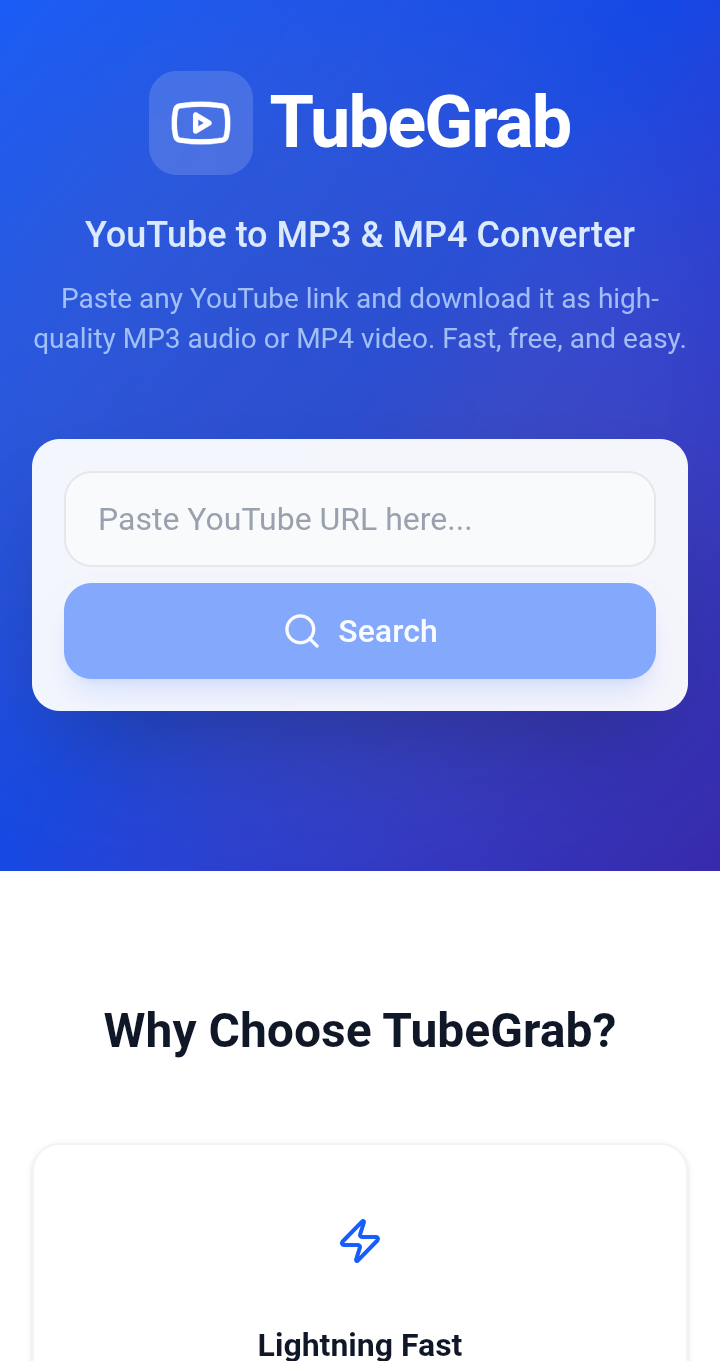
Task: Click the white search form panel
Action: point(360,575)
